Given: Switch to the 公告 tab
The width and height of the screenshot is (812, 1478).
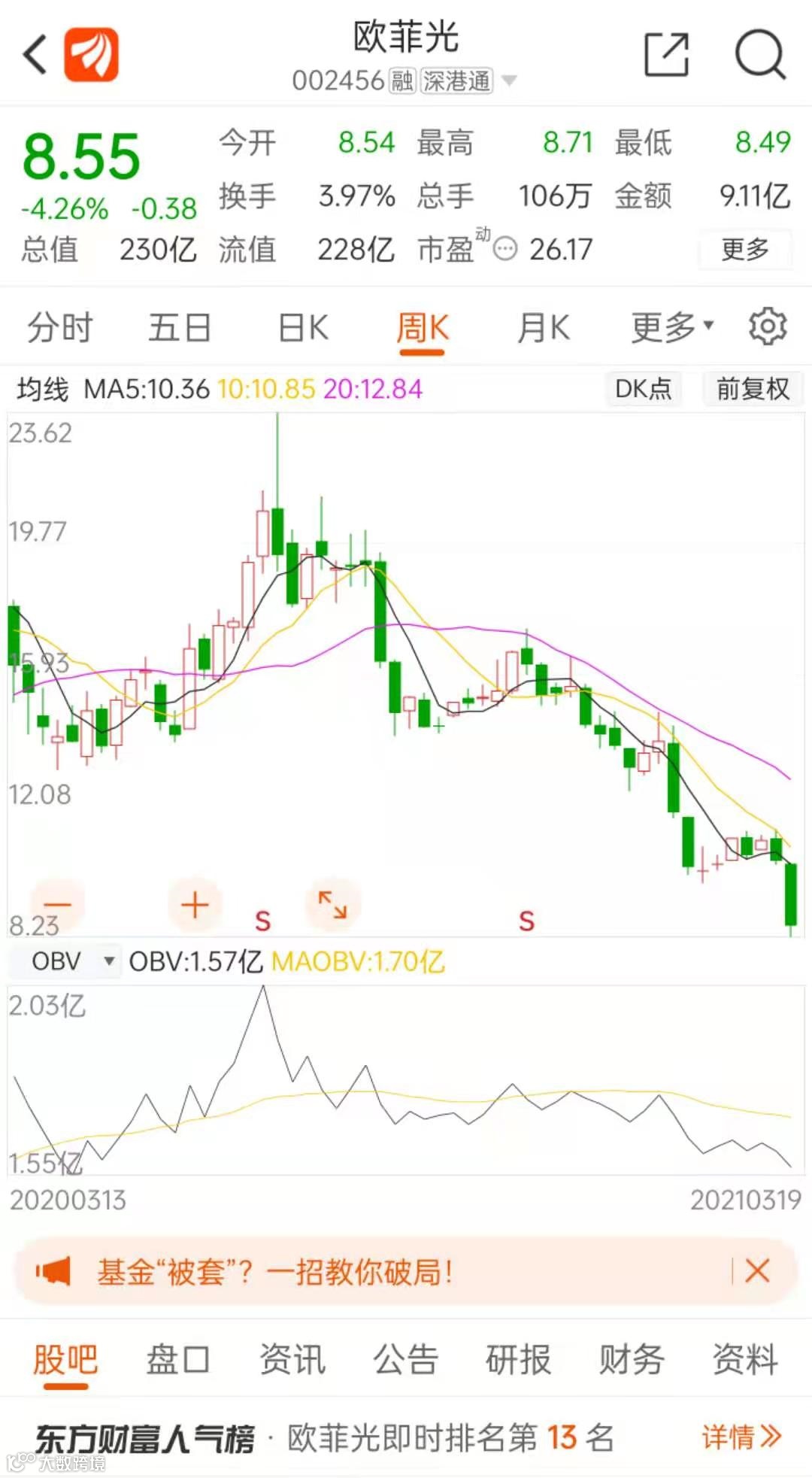Looking at the screenshot, I should click(405, 1360).
